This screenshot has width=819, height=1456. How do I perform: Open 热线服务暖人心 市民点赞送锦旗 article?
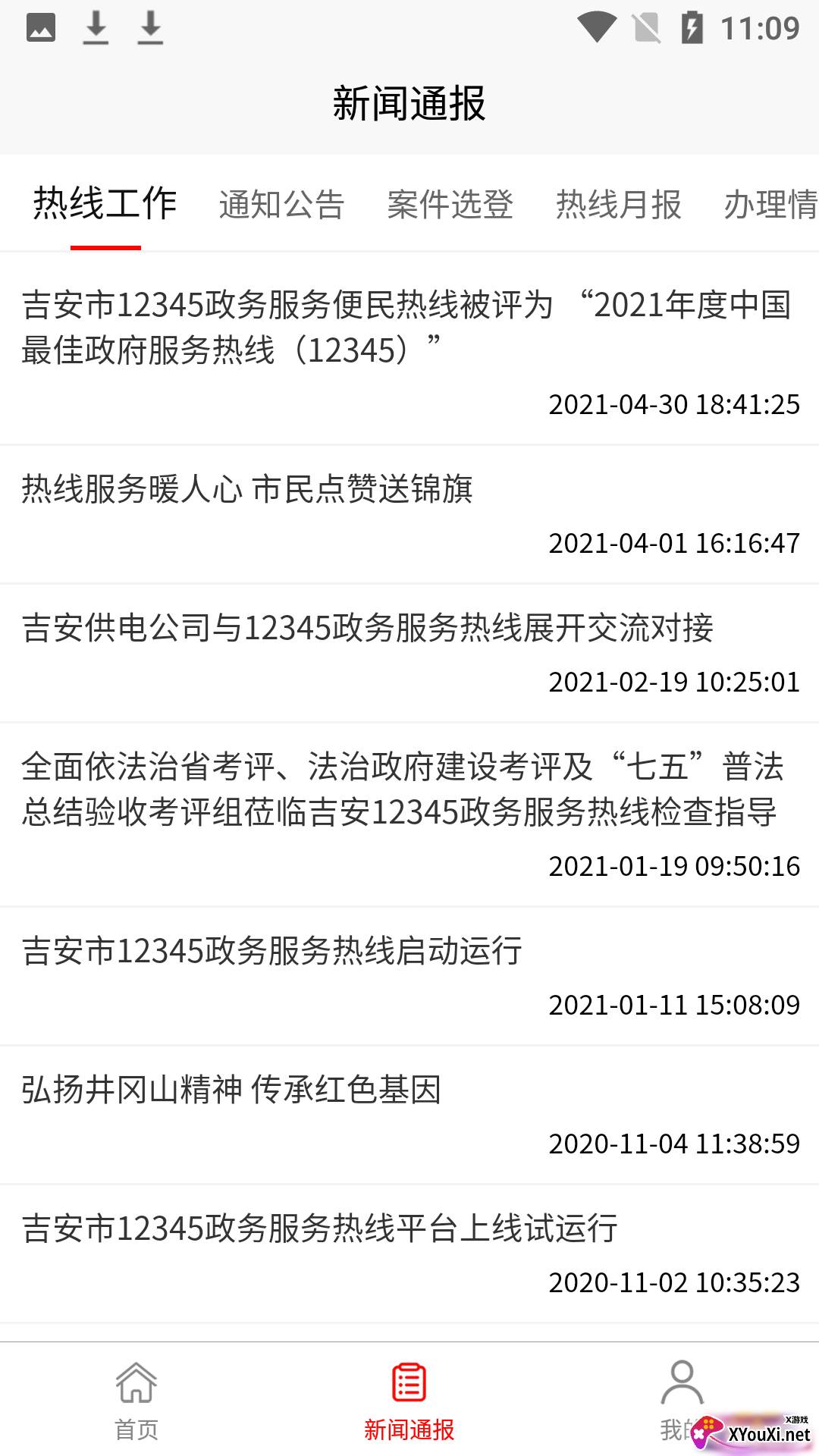tap(409, 515)
